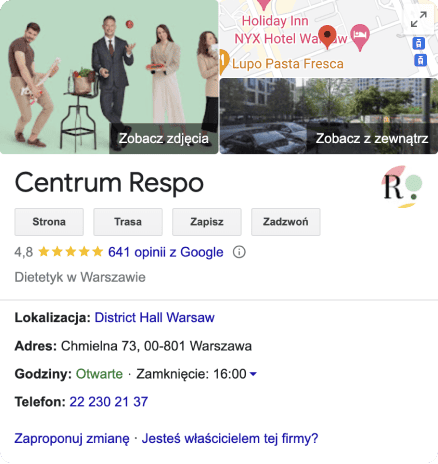Open the map preview
This screenshot has width=438, height=464.
coord(328,38)
